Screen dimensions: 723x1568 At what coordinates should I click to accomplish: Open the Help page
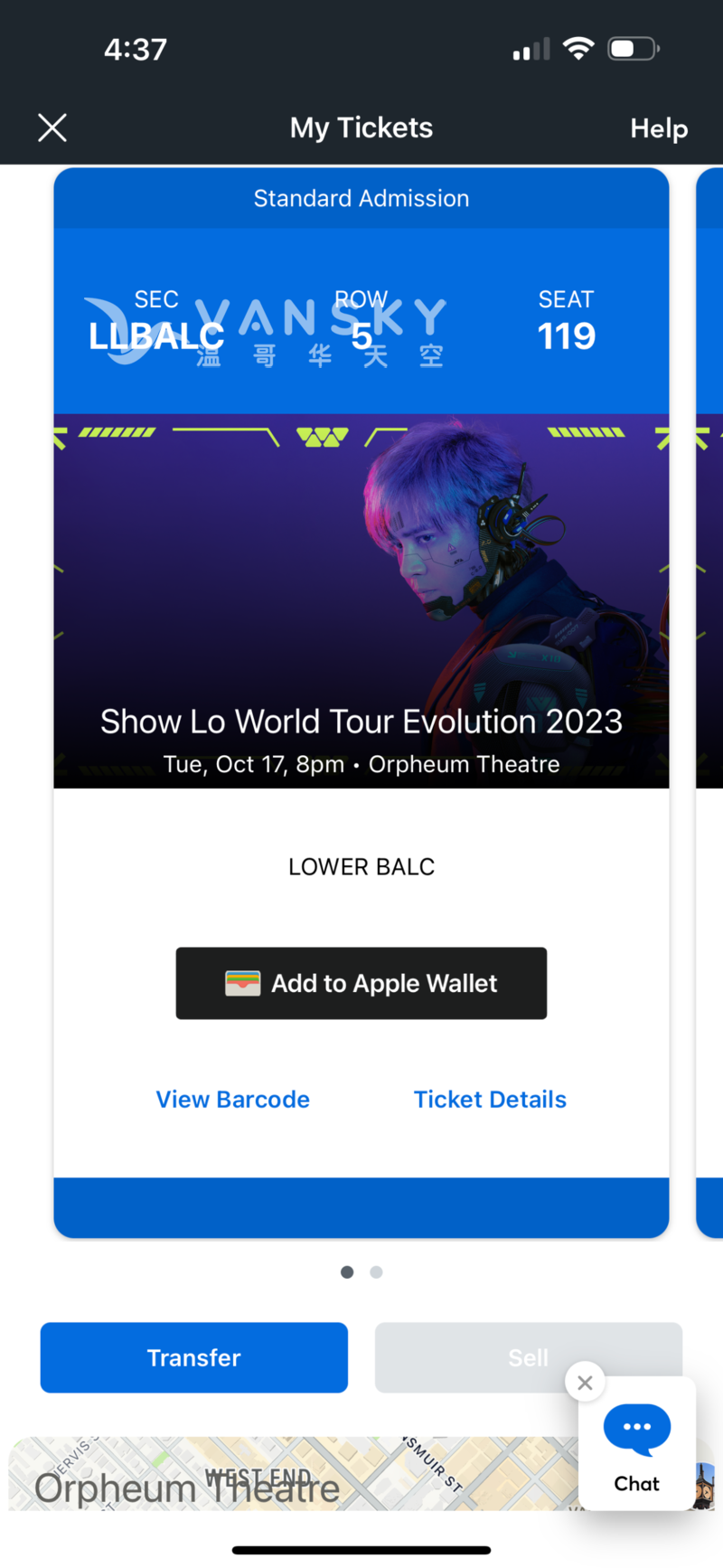(659, 128)
